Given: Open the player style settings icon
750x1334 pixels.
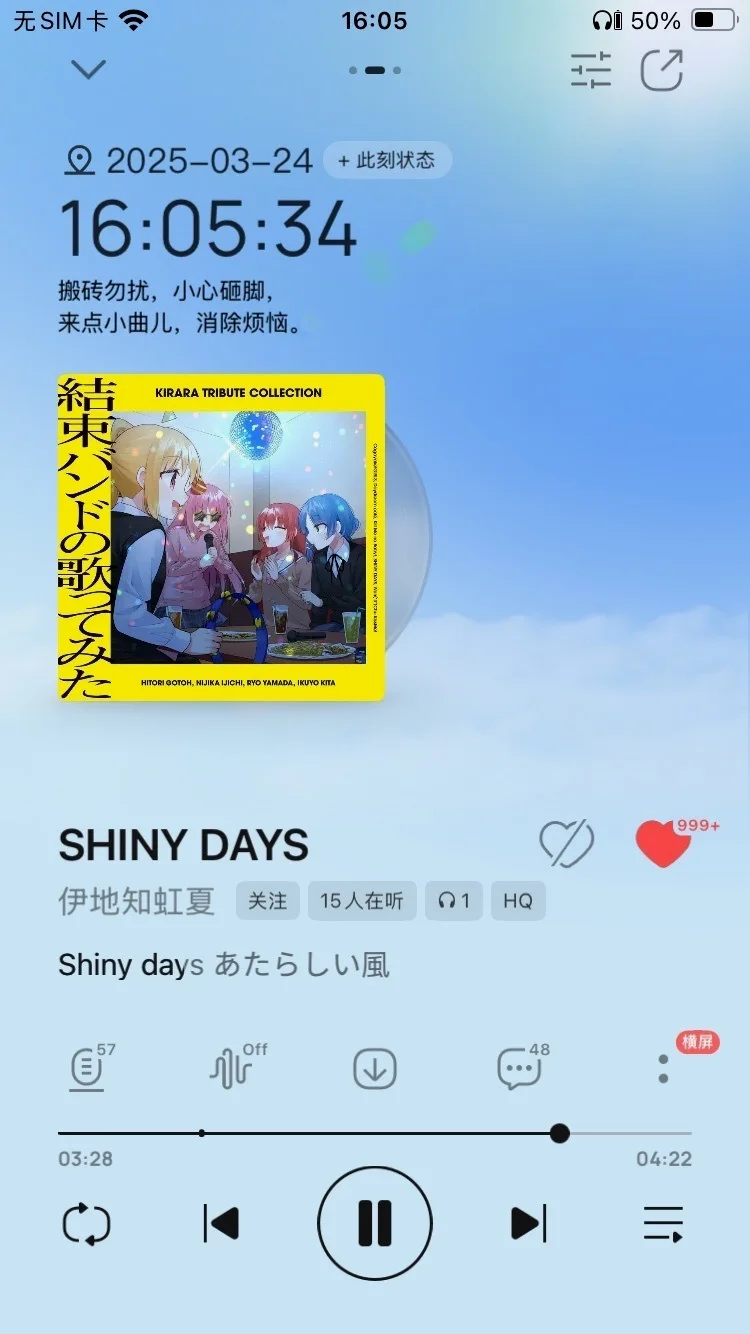Looking at the screenshot, I should 591,70.
